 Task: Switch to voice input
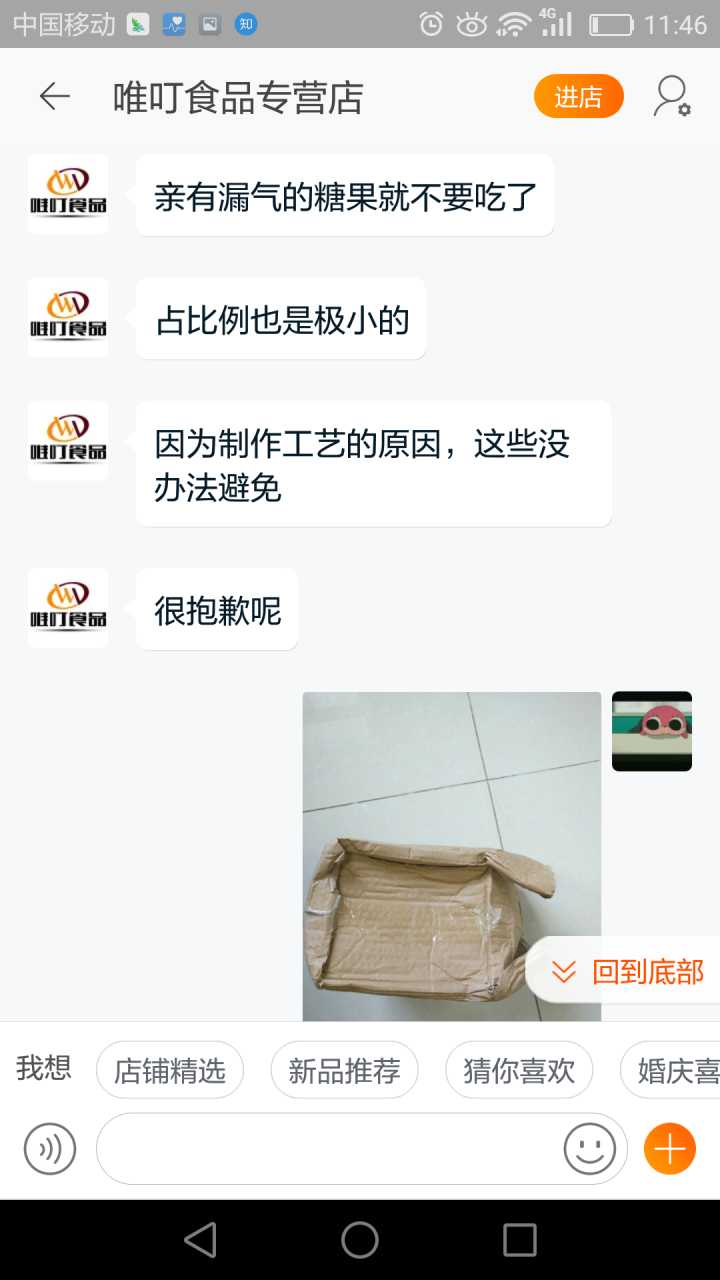pos(50,1149)
